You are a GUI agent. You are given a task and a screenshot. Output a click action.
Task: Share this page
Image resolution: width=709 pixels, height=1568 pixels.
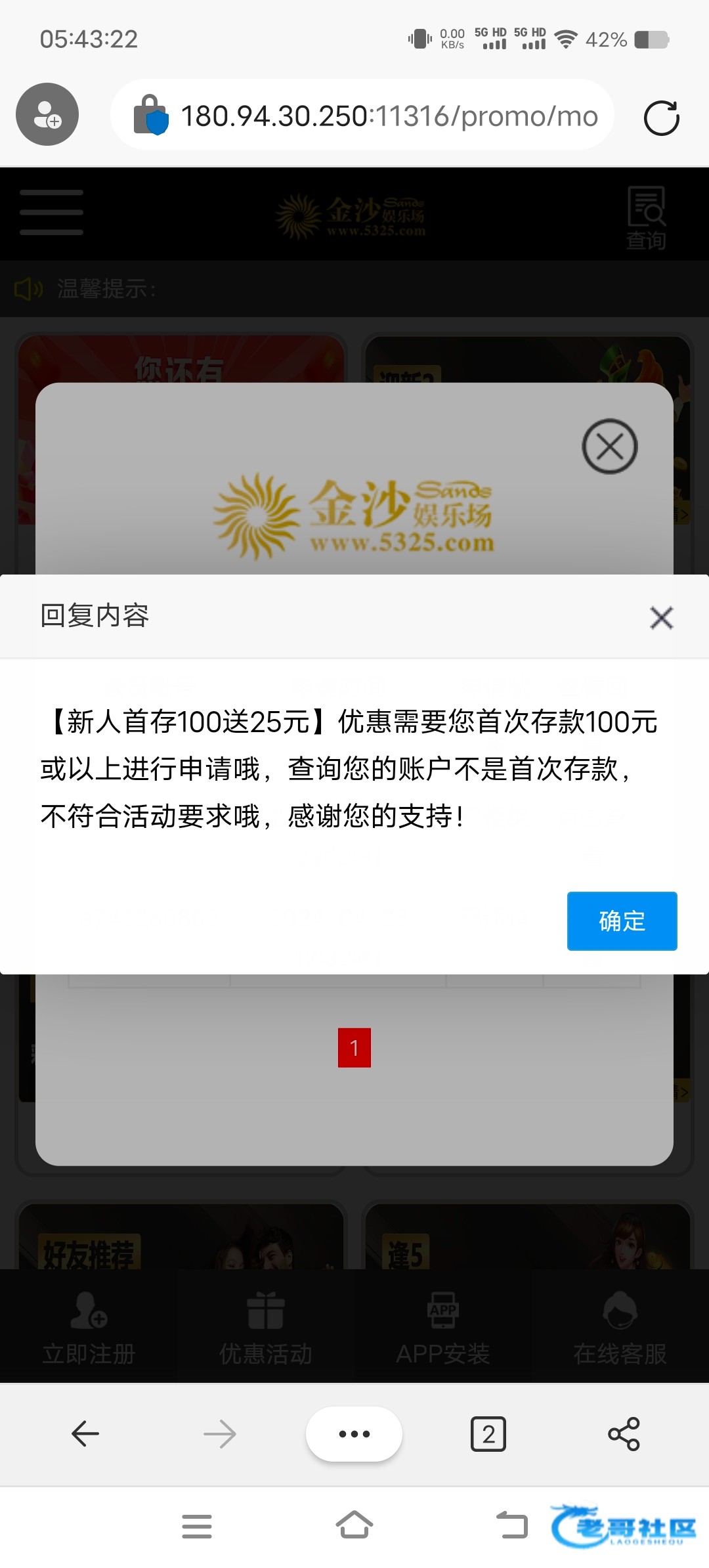[624, 1433]
